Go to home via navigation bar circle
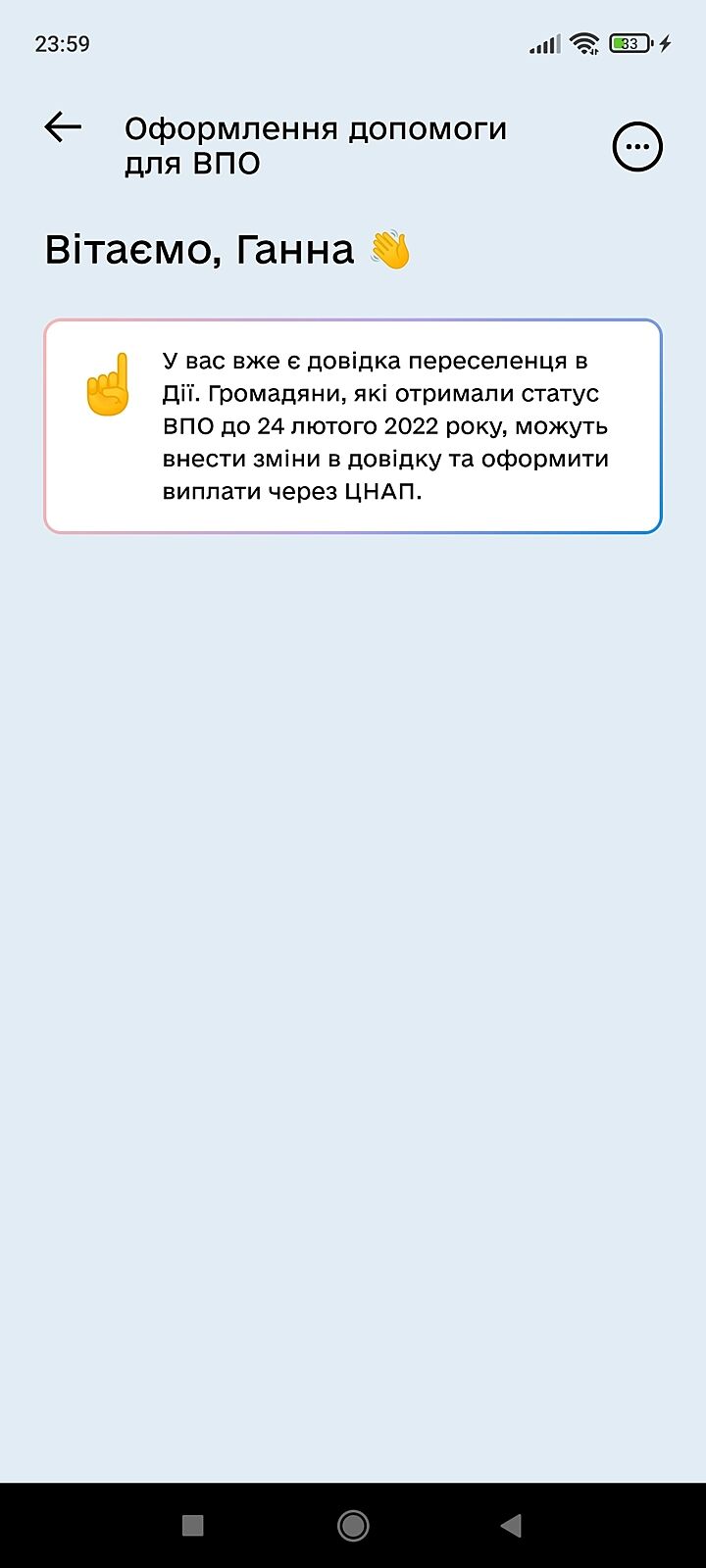This screenshot has height=1568, width=706. pos(353,1525)
